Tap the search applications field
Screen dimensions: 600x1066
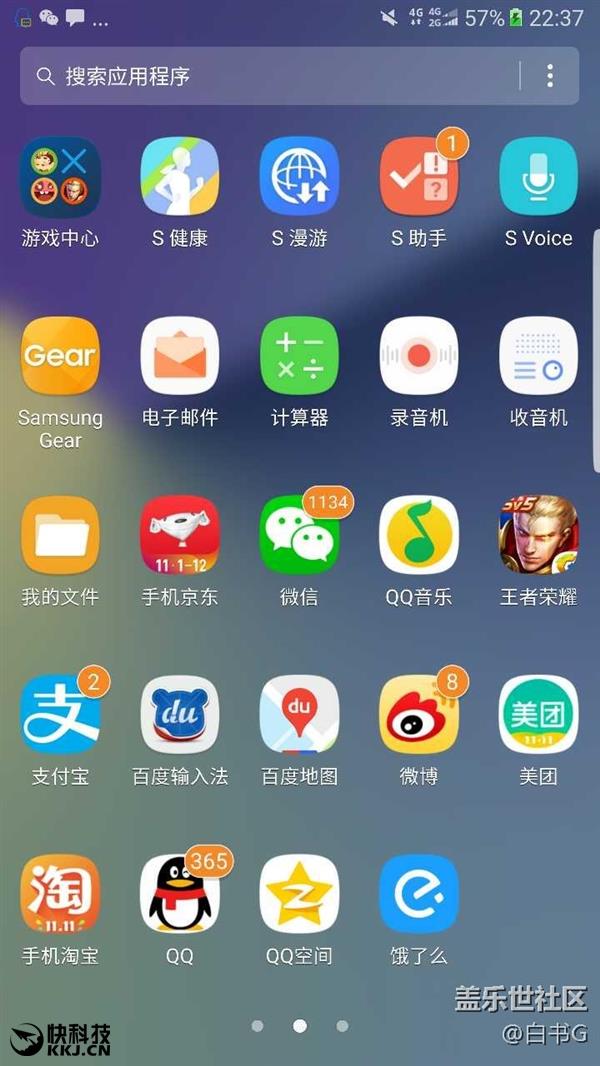tap(270, 76)
